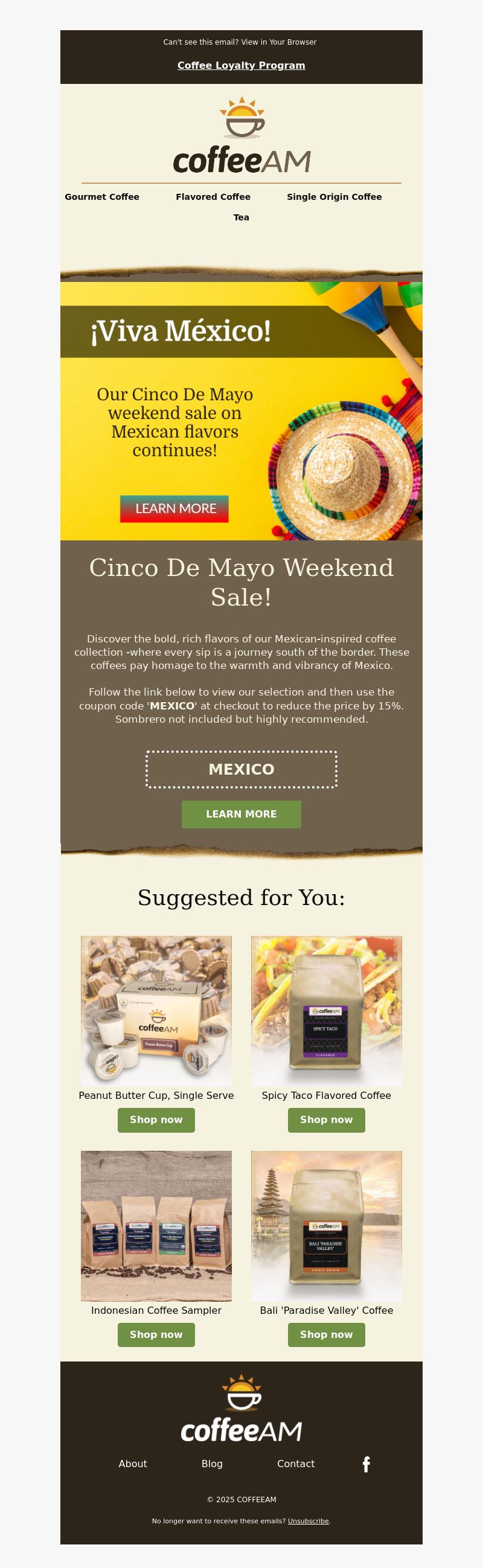Open the About link in the footer

133,1464
